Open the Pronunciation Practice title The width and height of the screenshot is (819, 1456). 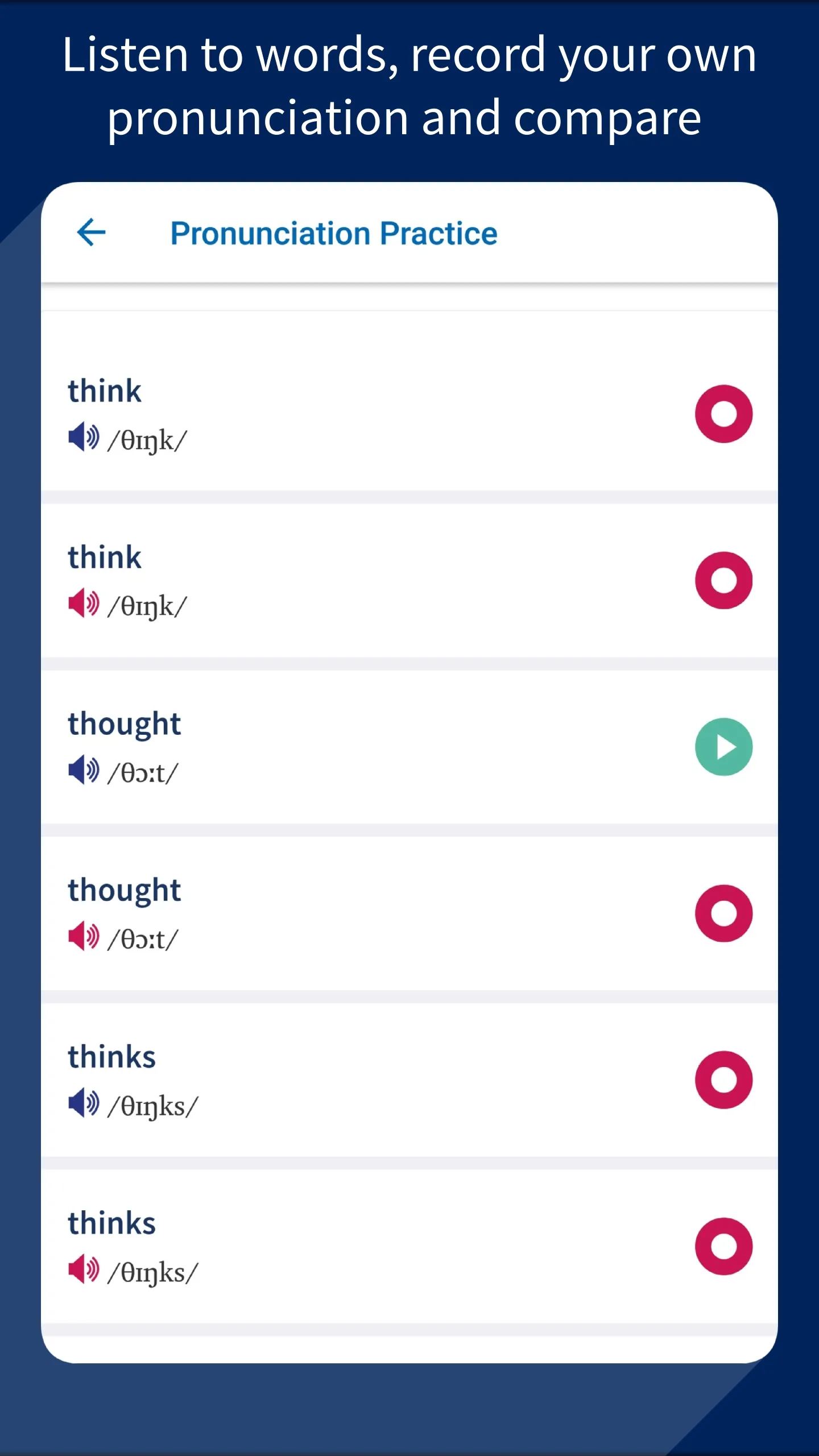(x=334, y=232)
